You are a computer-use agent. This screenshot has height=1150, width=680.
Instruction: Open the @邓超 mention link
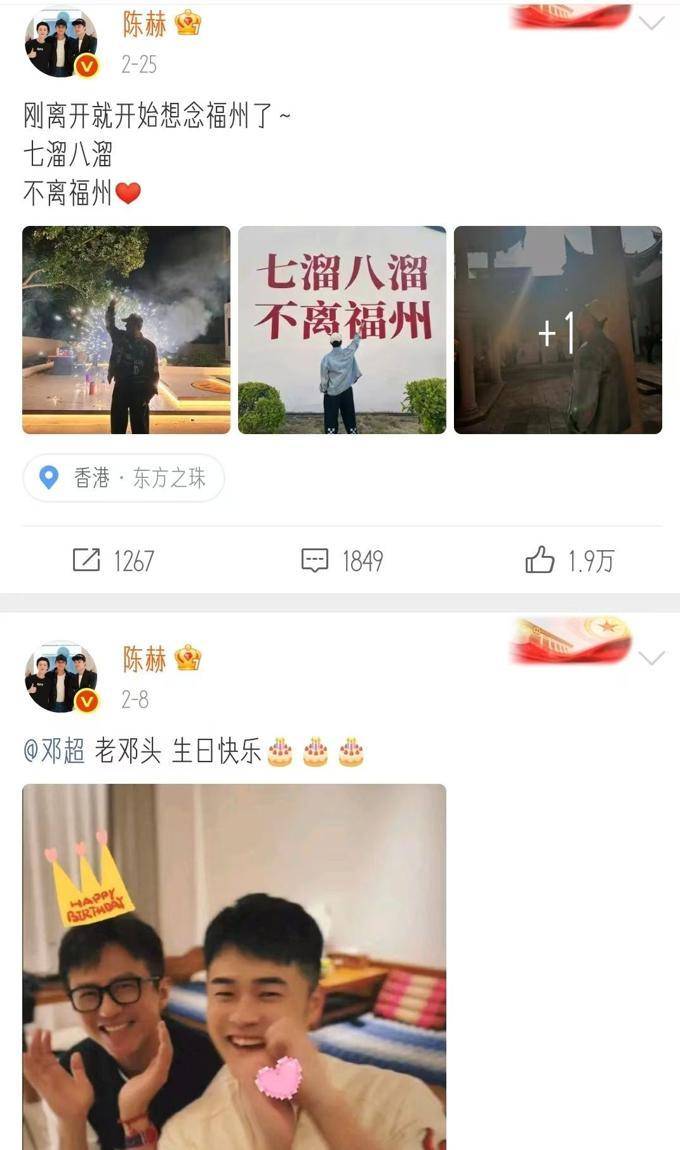[x=54, y=751]
